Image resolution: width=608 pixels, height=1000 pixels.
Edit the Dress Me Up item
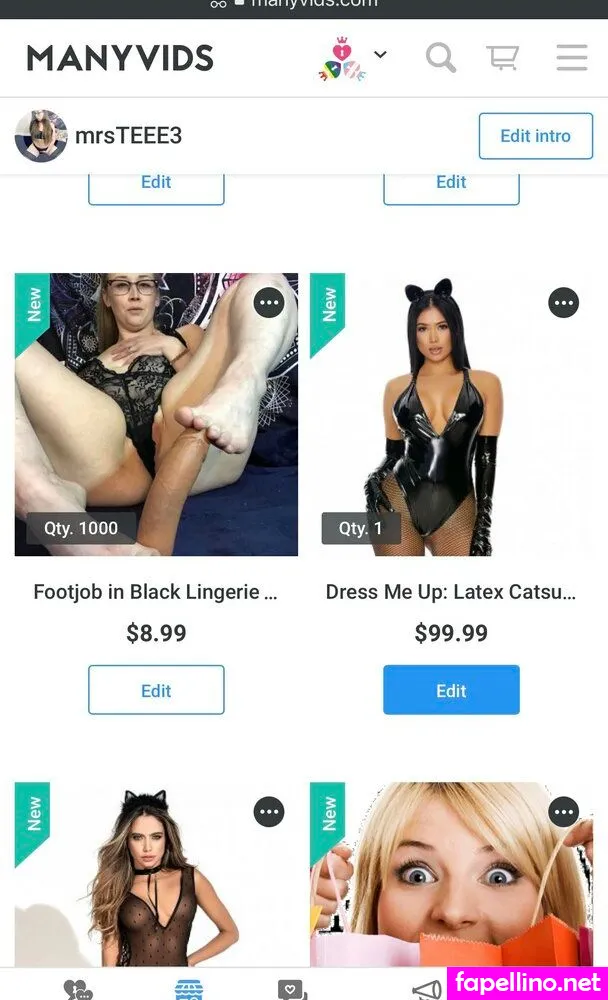[451, 690]
